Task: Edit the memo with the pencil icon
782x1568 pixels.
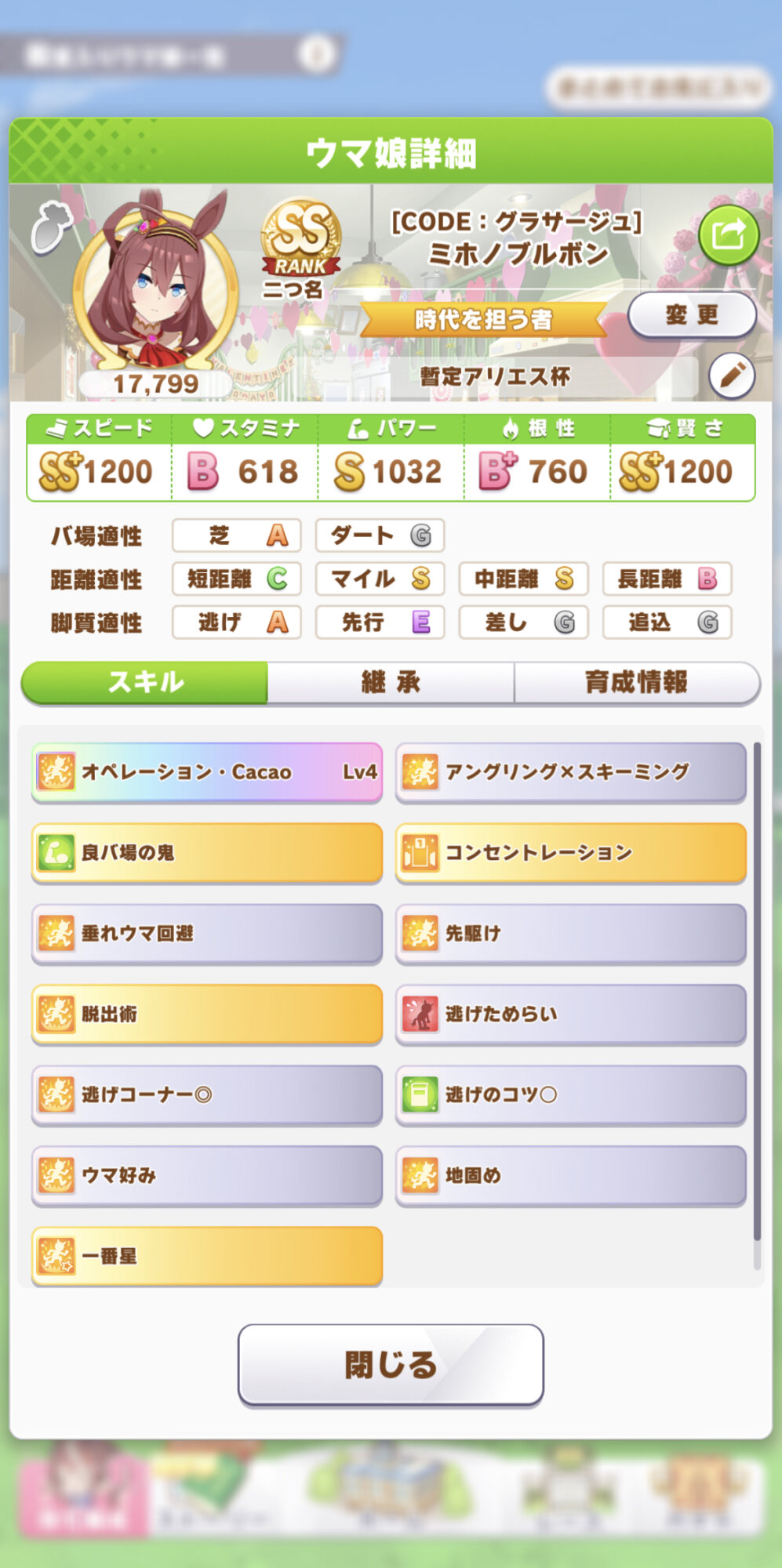Action: 732,376
